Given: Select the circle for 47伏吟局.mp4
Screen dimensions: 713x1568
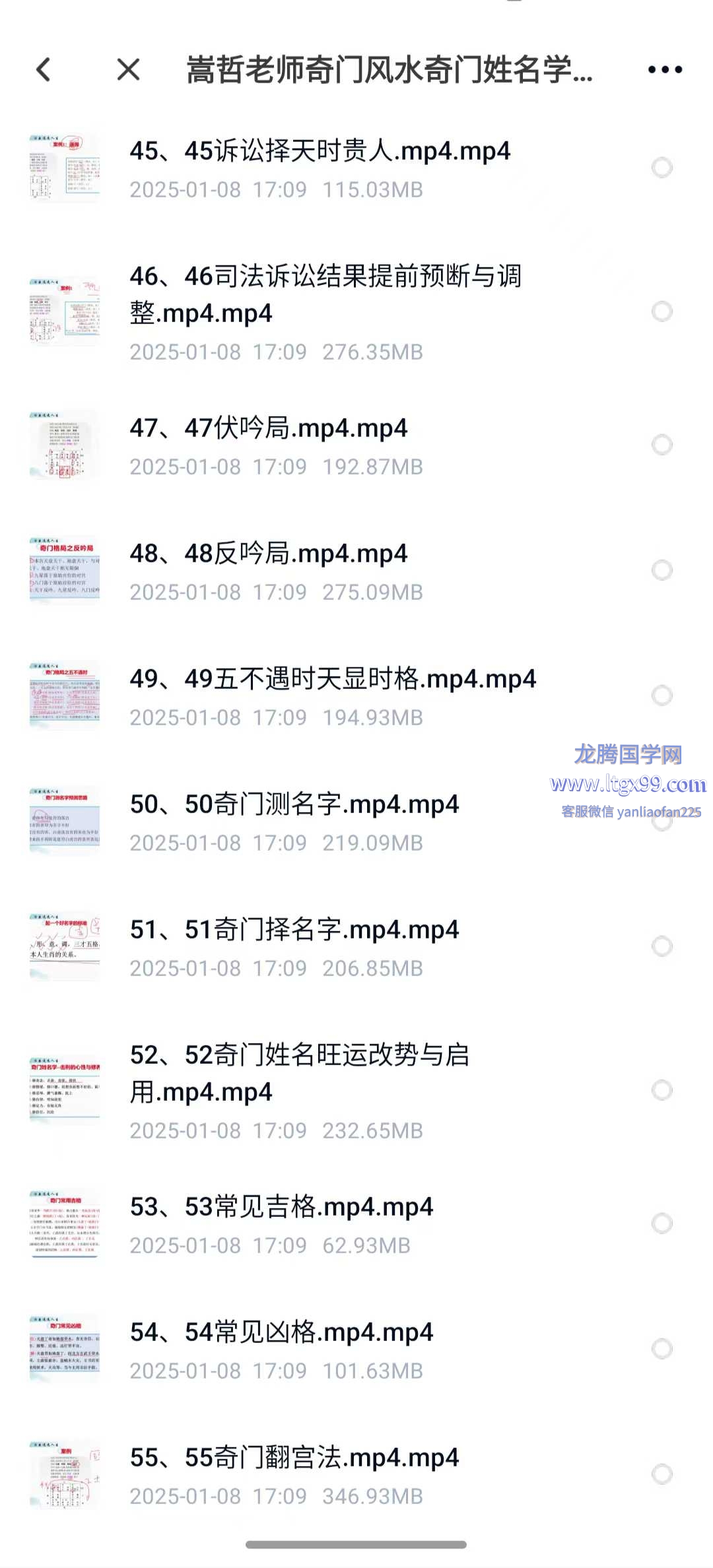Looking at the screenshot, I should 662,445.
